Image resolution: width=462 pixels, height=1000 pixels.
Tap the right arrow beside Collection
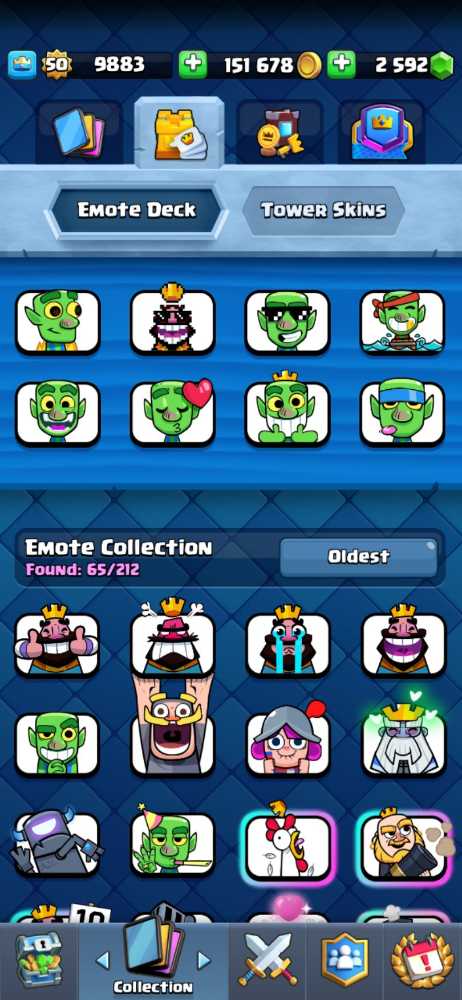pos(204,960)
